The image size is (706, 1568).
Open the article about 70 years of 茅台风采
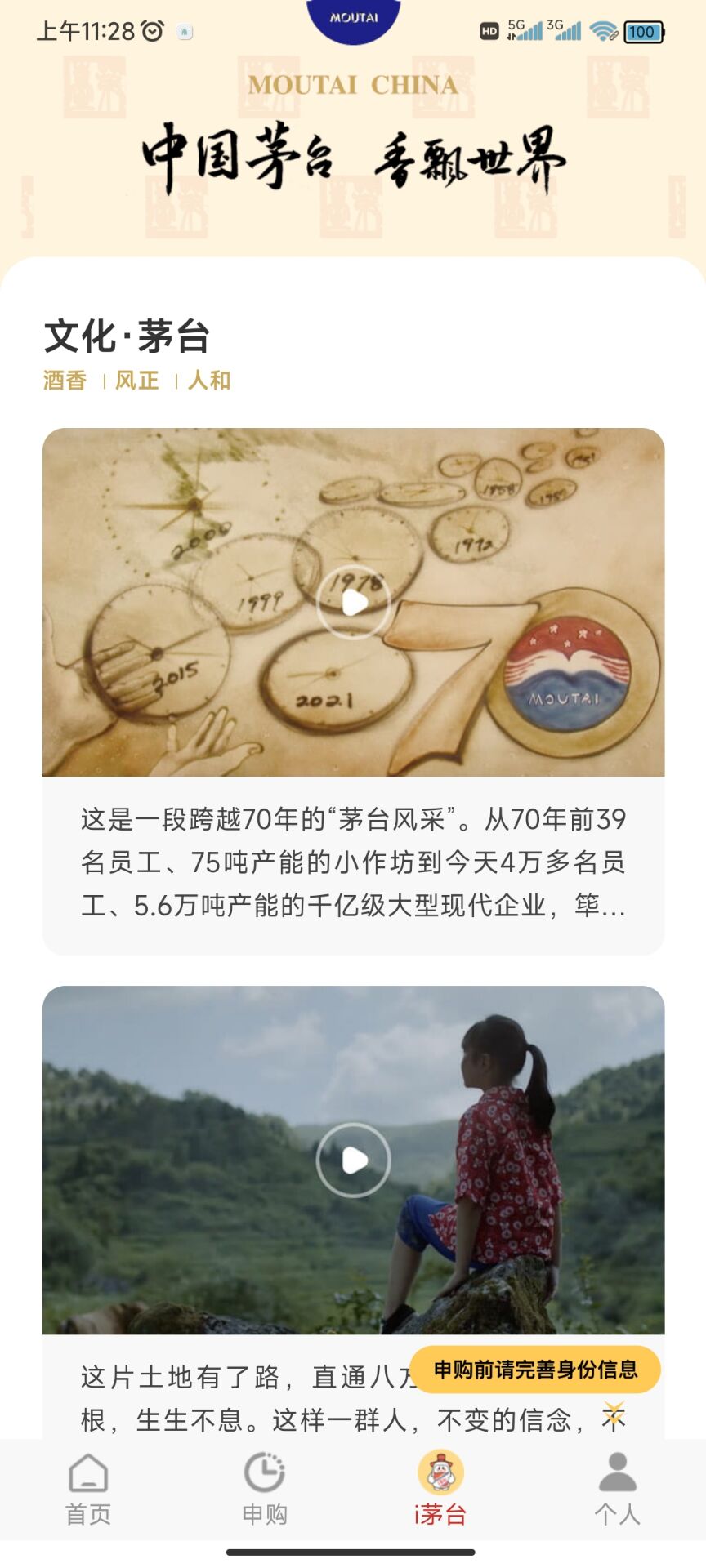tap(353, 862)
